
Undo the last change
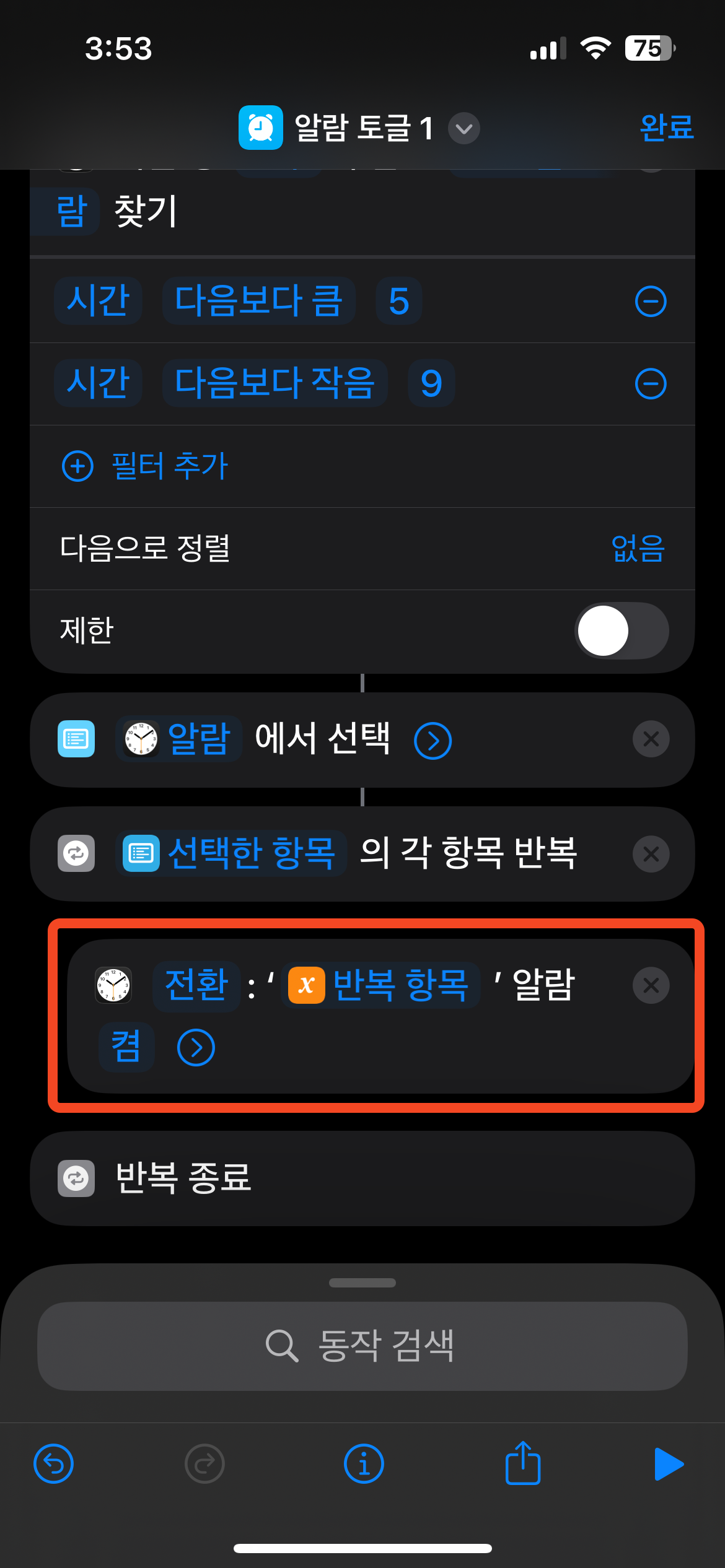(x=53, y=1464)
